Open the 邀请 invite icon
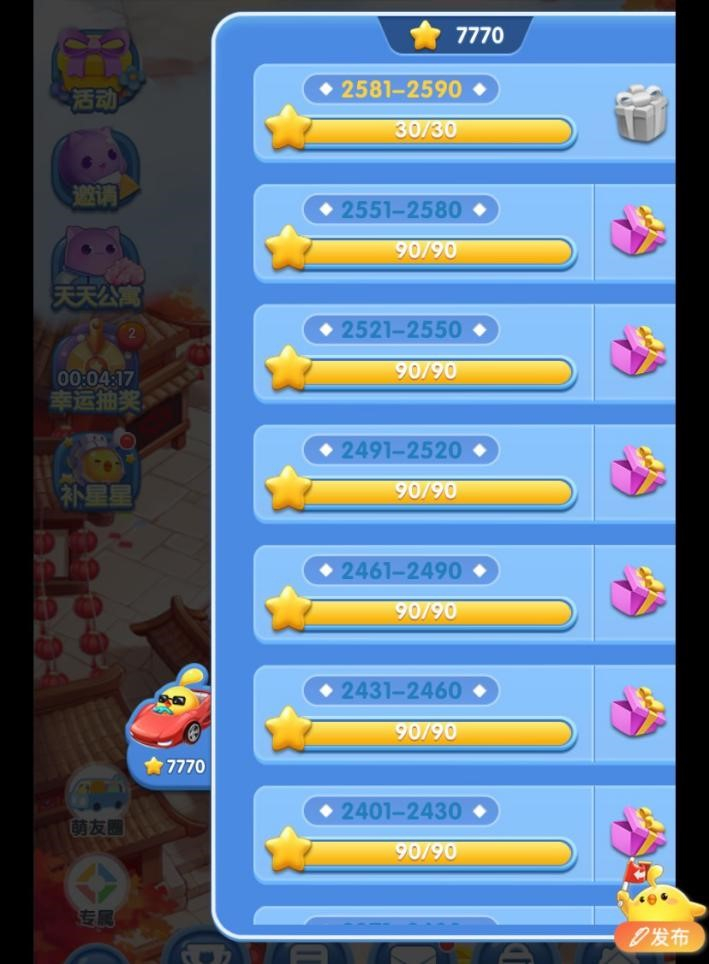Screen dimensions: 709x964 [x=95, y=170]
